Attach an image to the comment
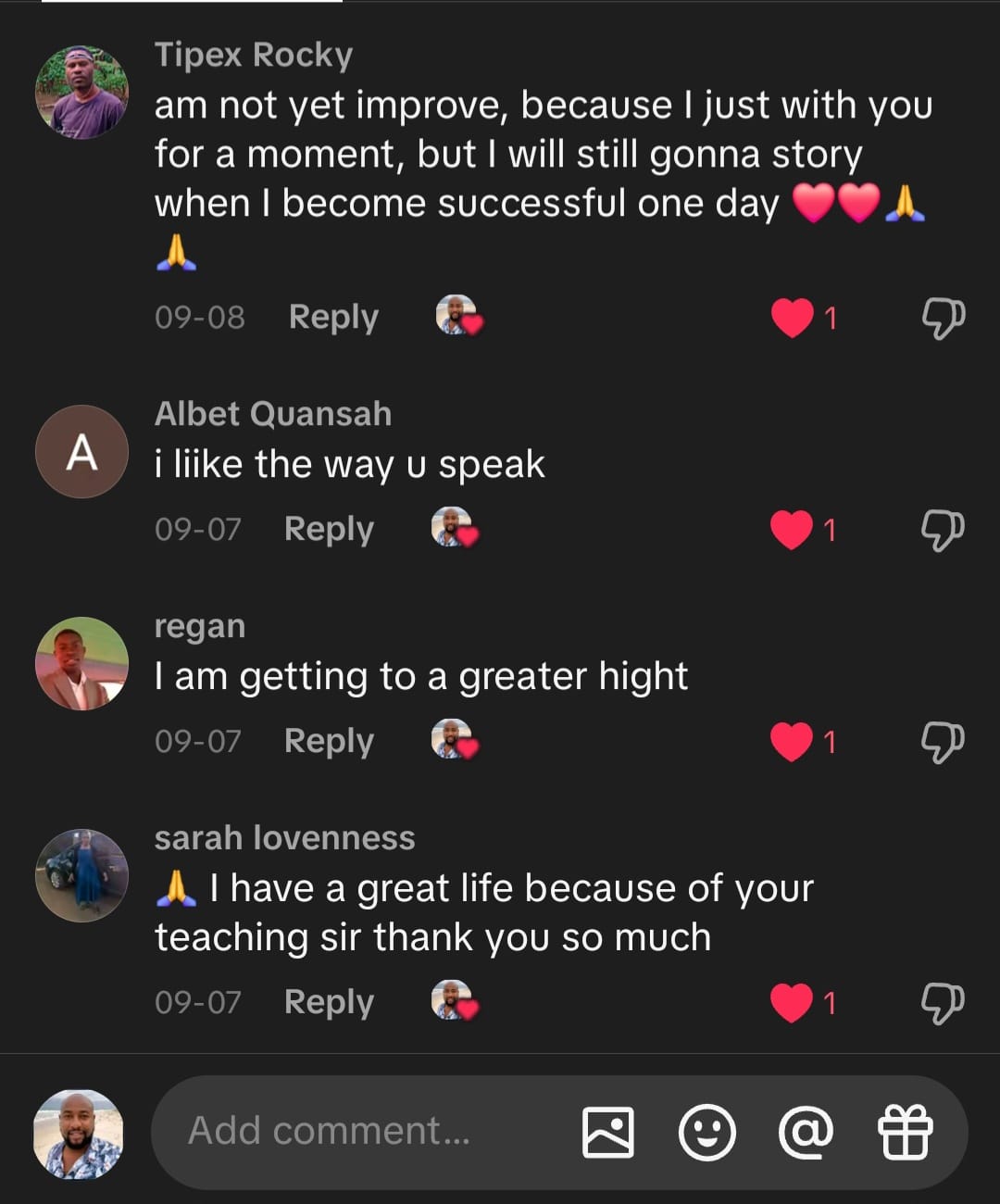Image resolution: width=1000 pixels, height=1204 pixels. click(x=608, y=1132)
